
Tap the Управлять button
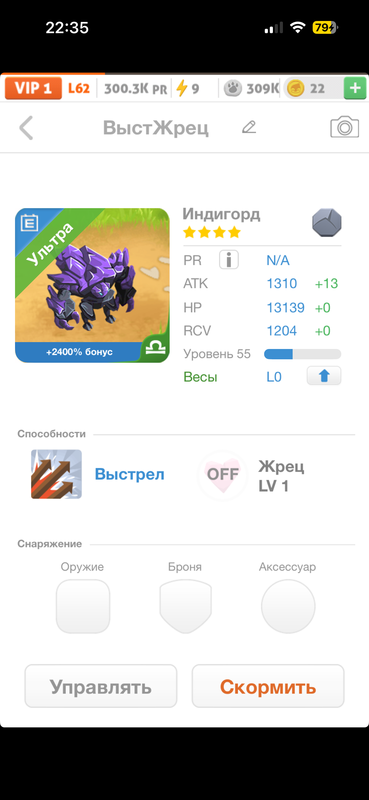pos(101,686)
